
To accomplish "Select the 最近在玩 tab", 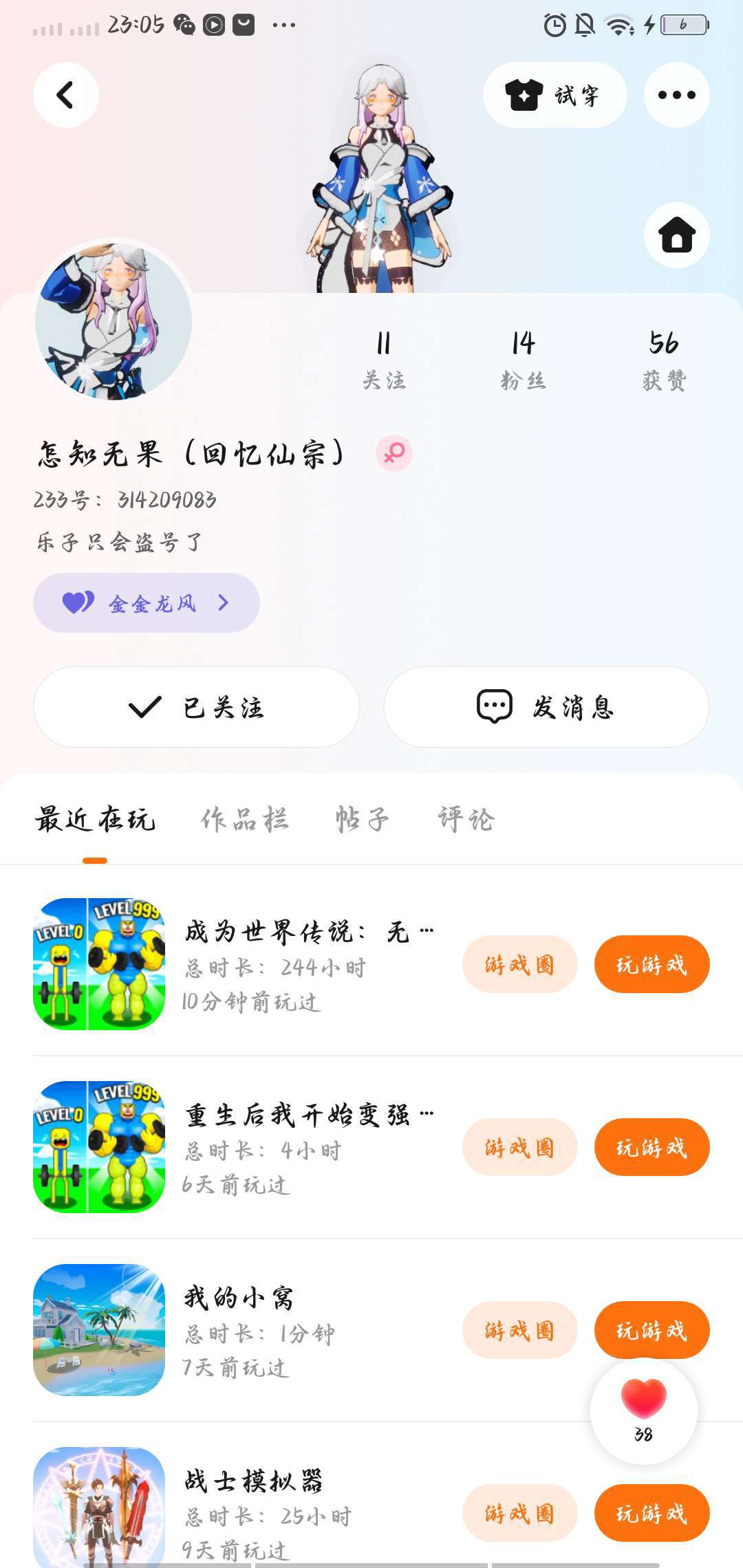I will pyautogui.click(x=95, y=819).
